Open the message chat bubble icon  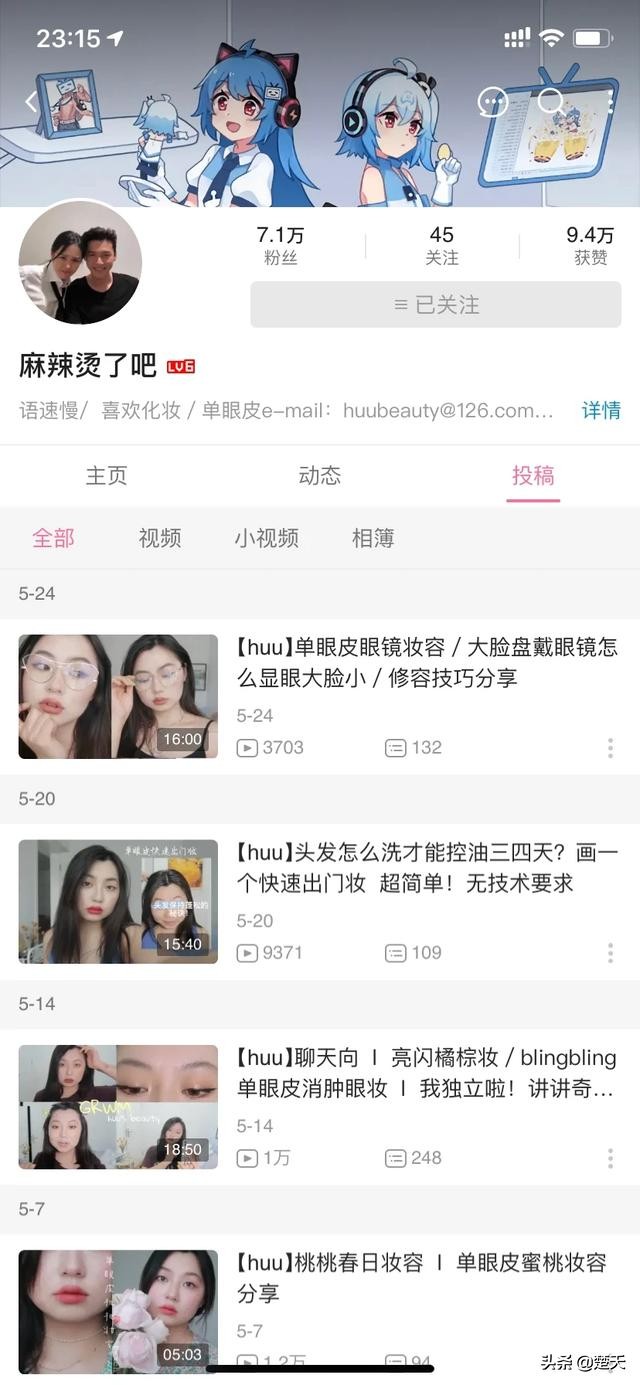tap(492, 101)
